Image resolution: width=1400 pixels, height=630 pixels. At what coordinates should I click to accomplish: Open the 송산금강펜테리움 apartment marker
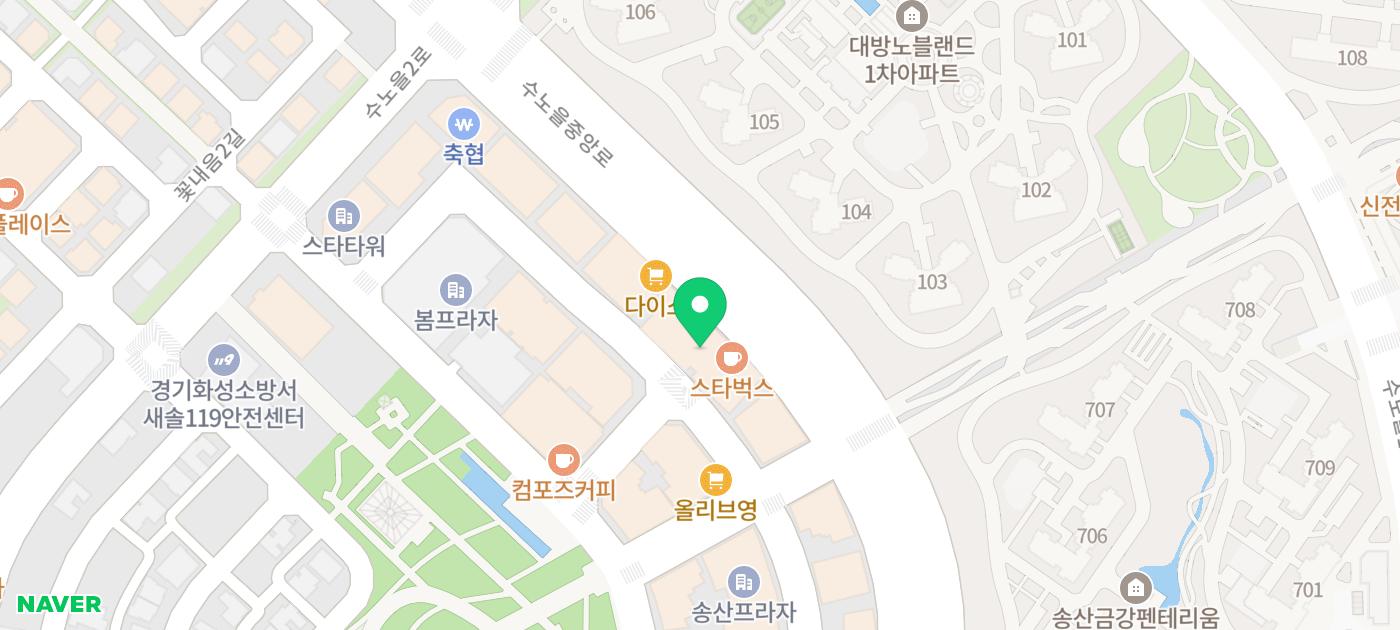tap(1135, 588)
